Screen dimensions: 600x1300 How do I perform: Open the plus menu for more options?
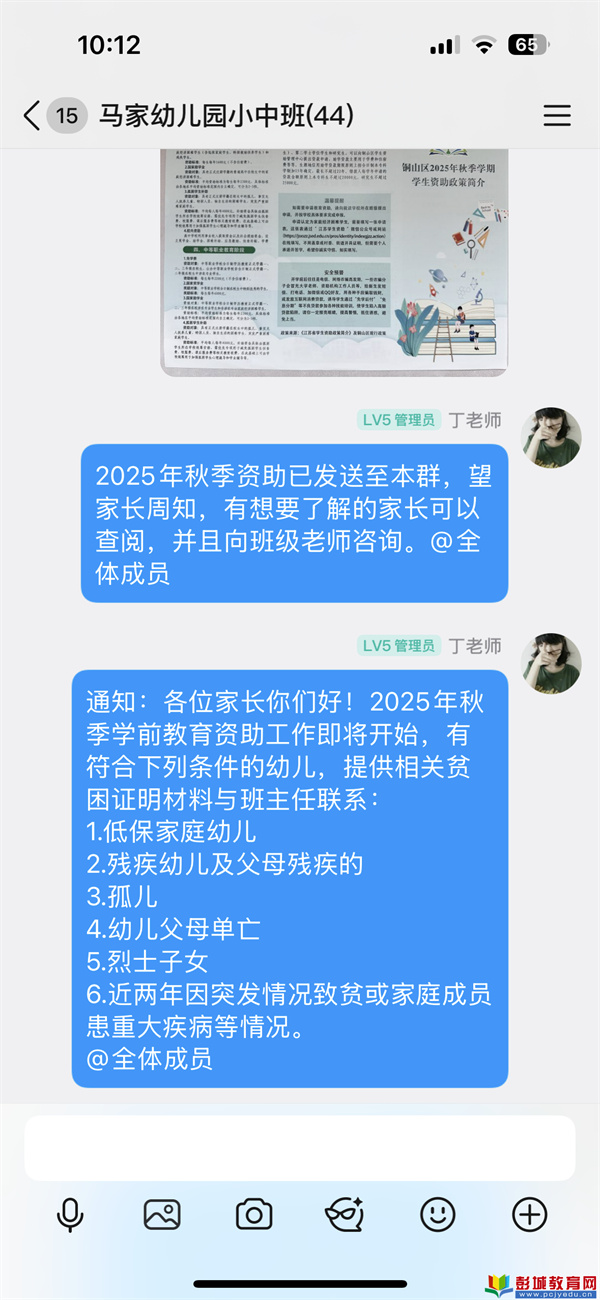point(529,1215)
